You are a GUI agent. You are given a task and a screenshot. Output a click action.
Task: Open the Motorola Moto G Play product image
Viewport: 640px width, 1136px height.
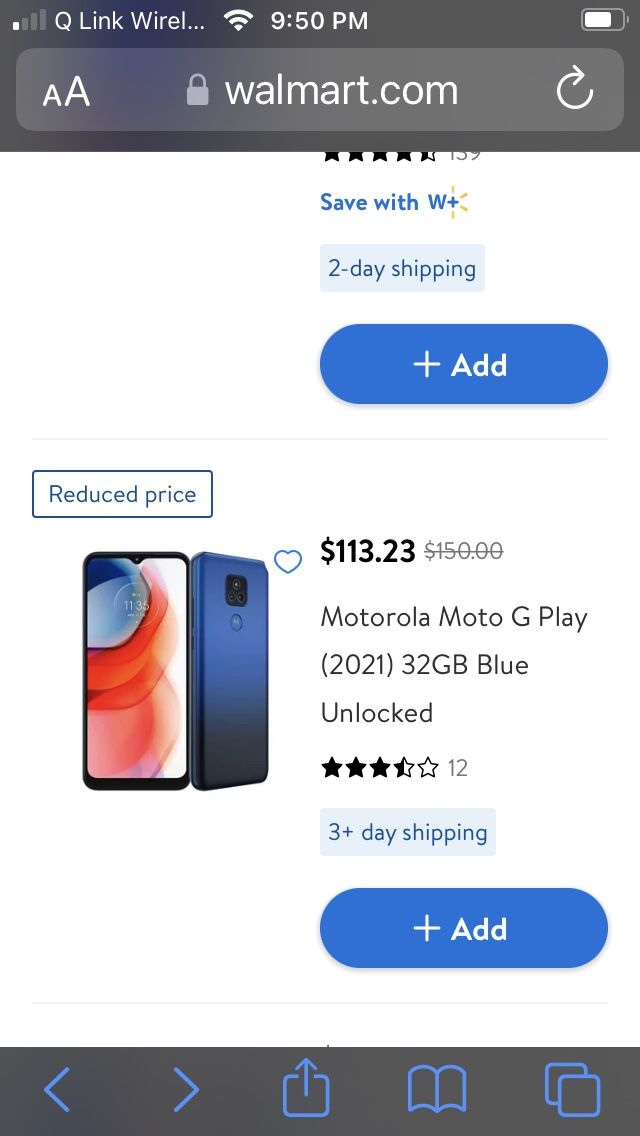(x=177, y=670)
